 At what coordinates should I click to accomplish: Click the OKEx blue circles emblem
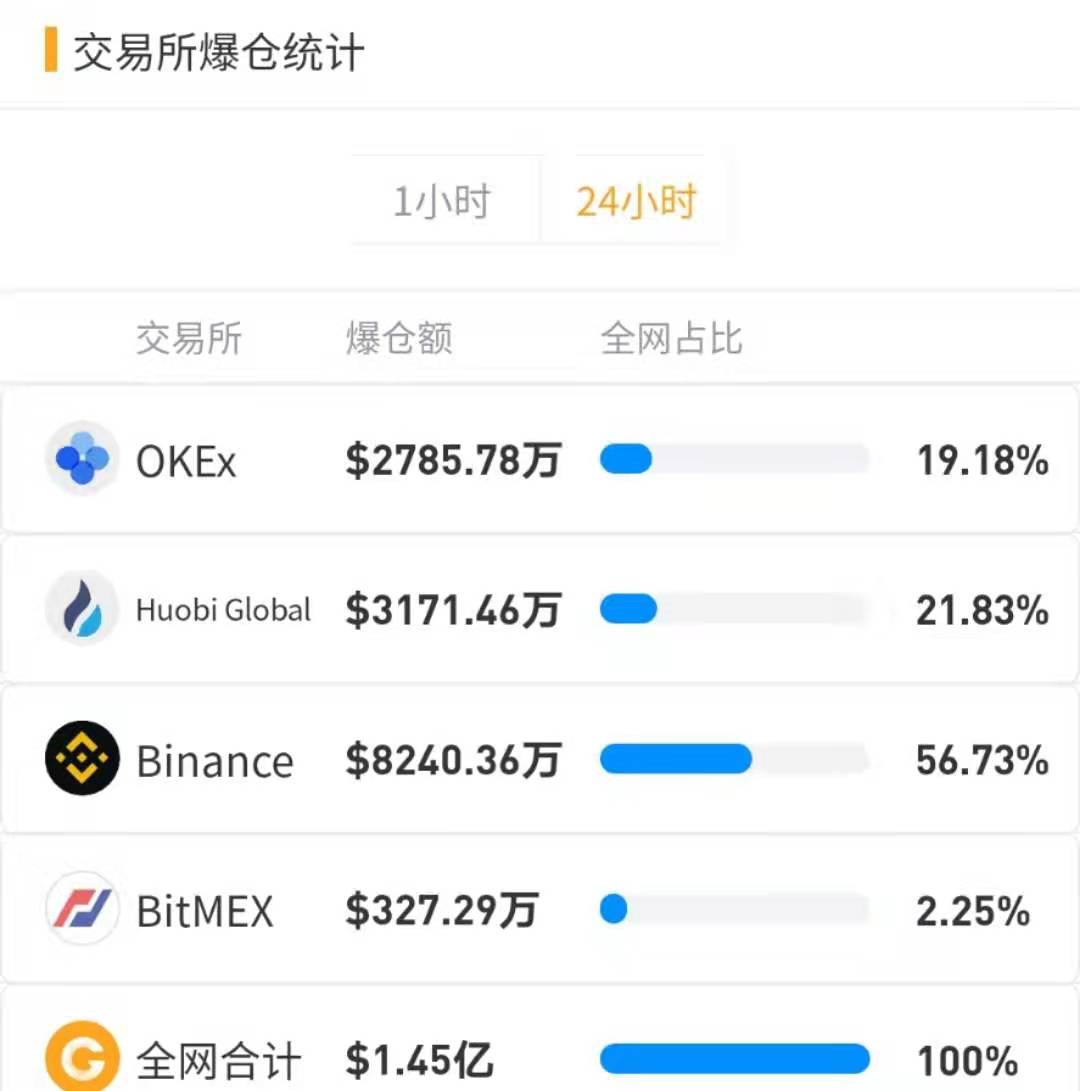[83, 460]
